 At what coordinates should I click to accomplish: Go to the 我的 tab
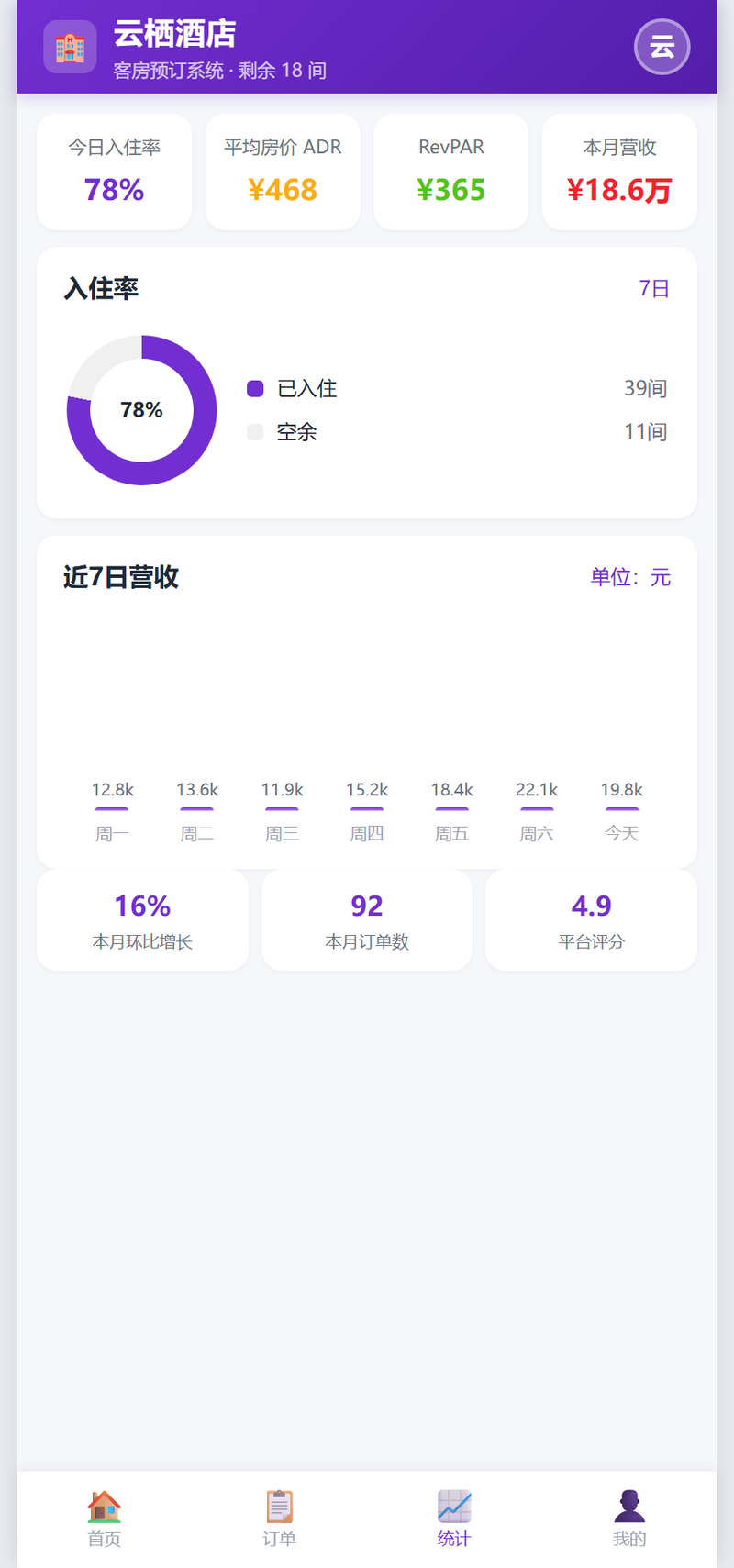pyautogui.click(x=629, y=1519)
